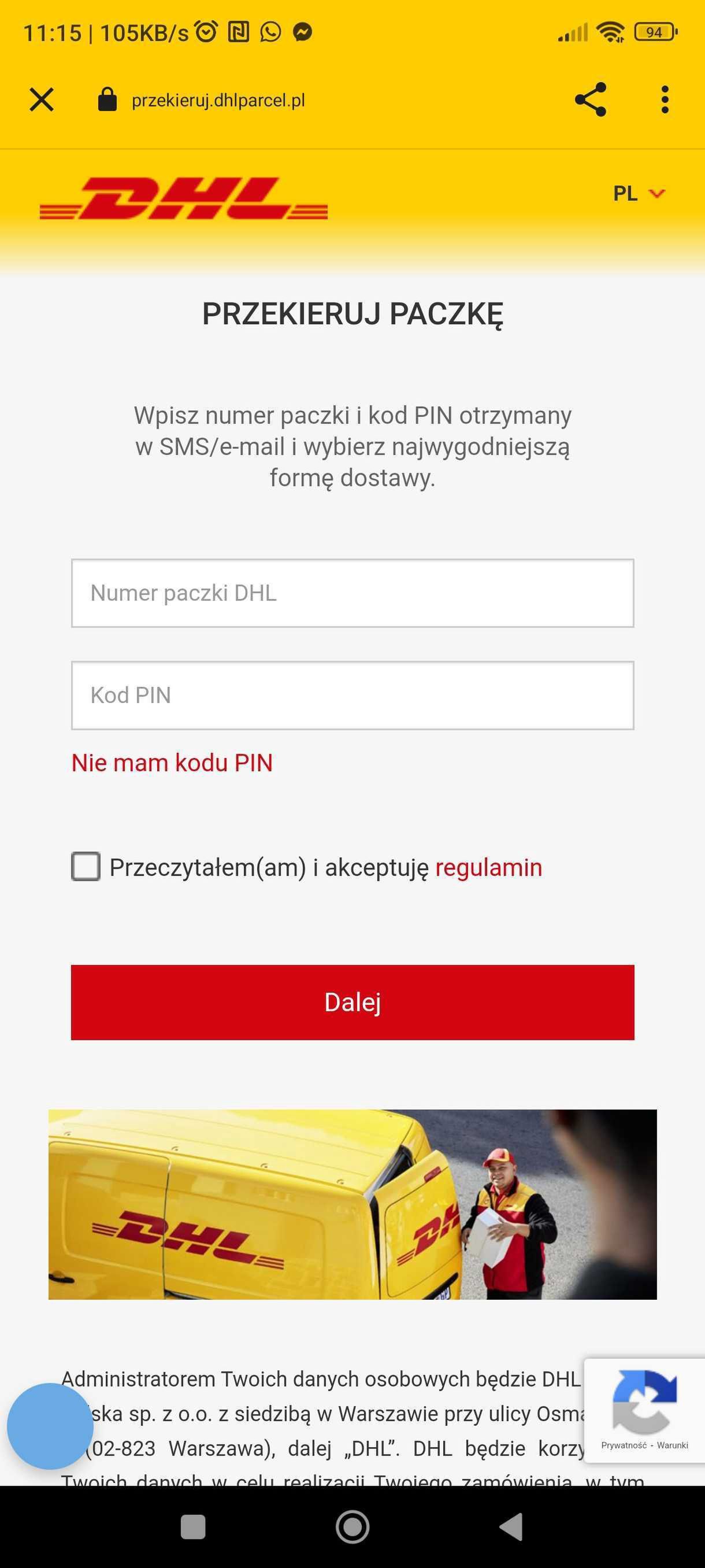Open the regulamin link

point(488,868)
